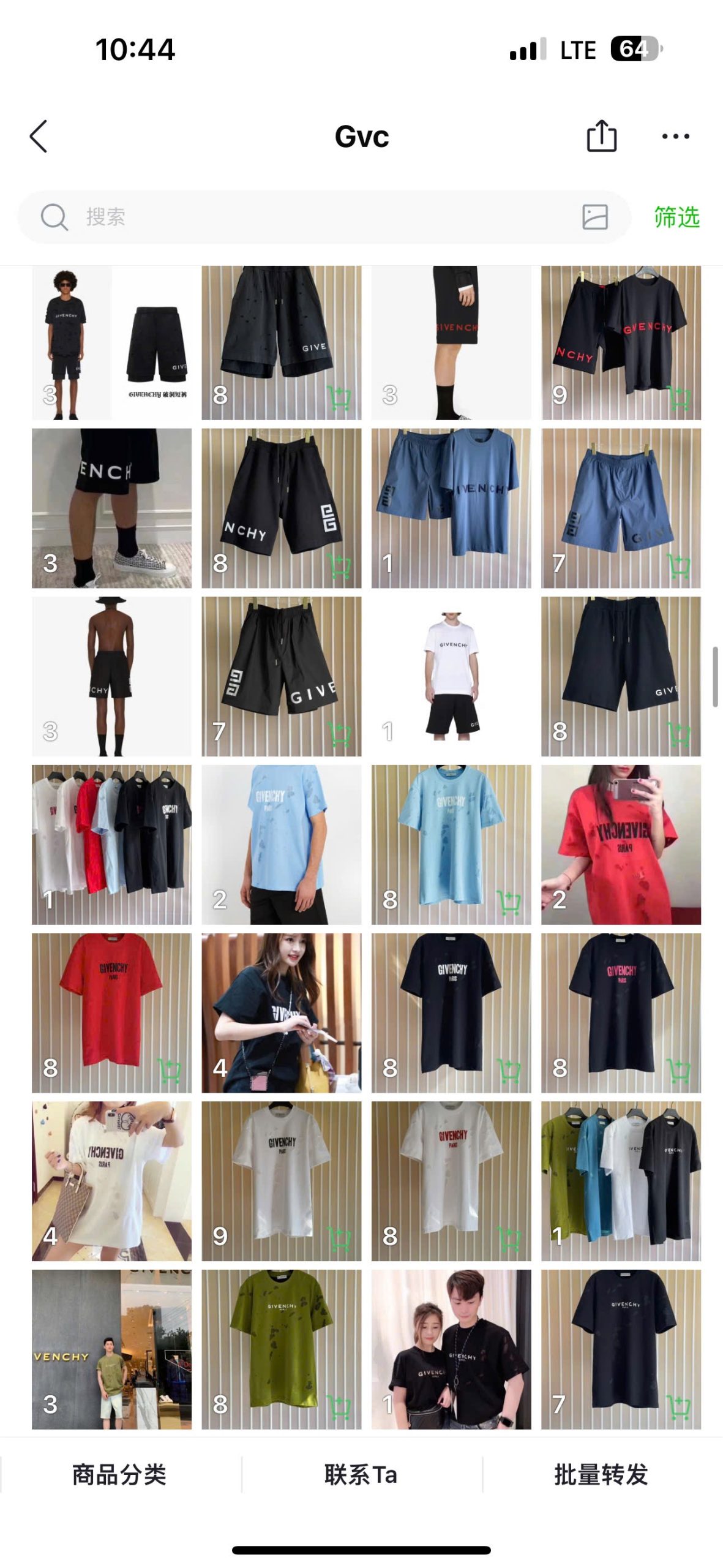This screenshot has height=1568, width=723.
Task: Open the white tee with red logo tile
Action: tap(451, 1181)
